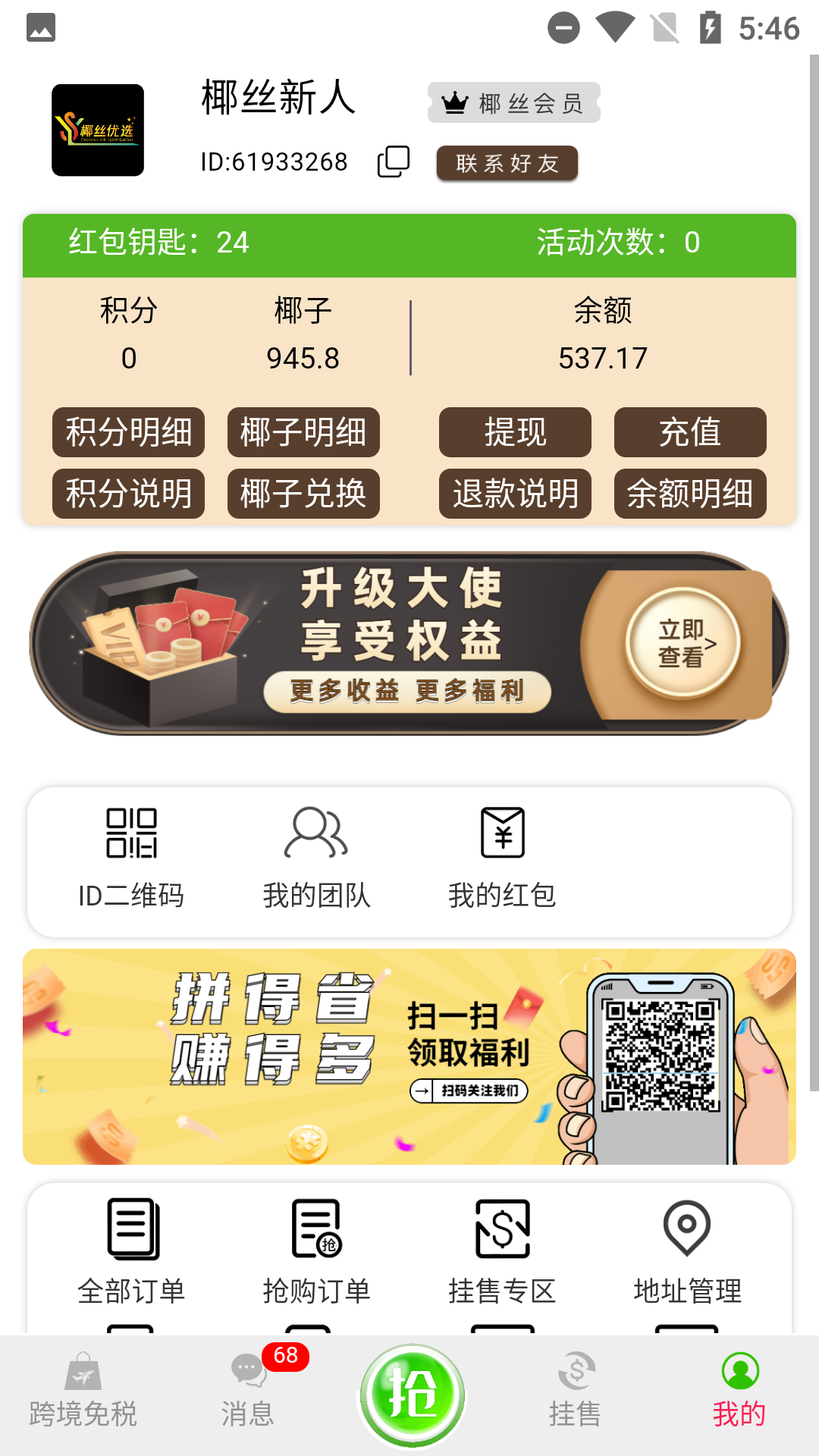Screen dimensions: 819x1456
Task: Tap the green 抢 center button
Action: pos(412,1394)
